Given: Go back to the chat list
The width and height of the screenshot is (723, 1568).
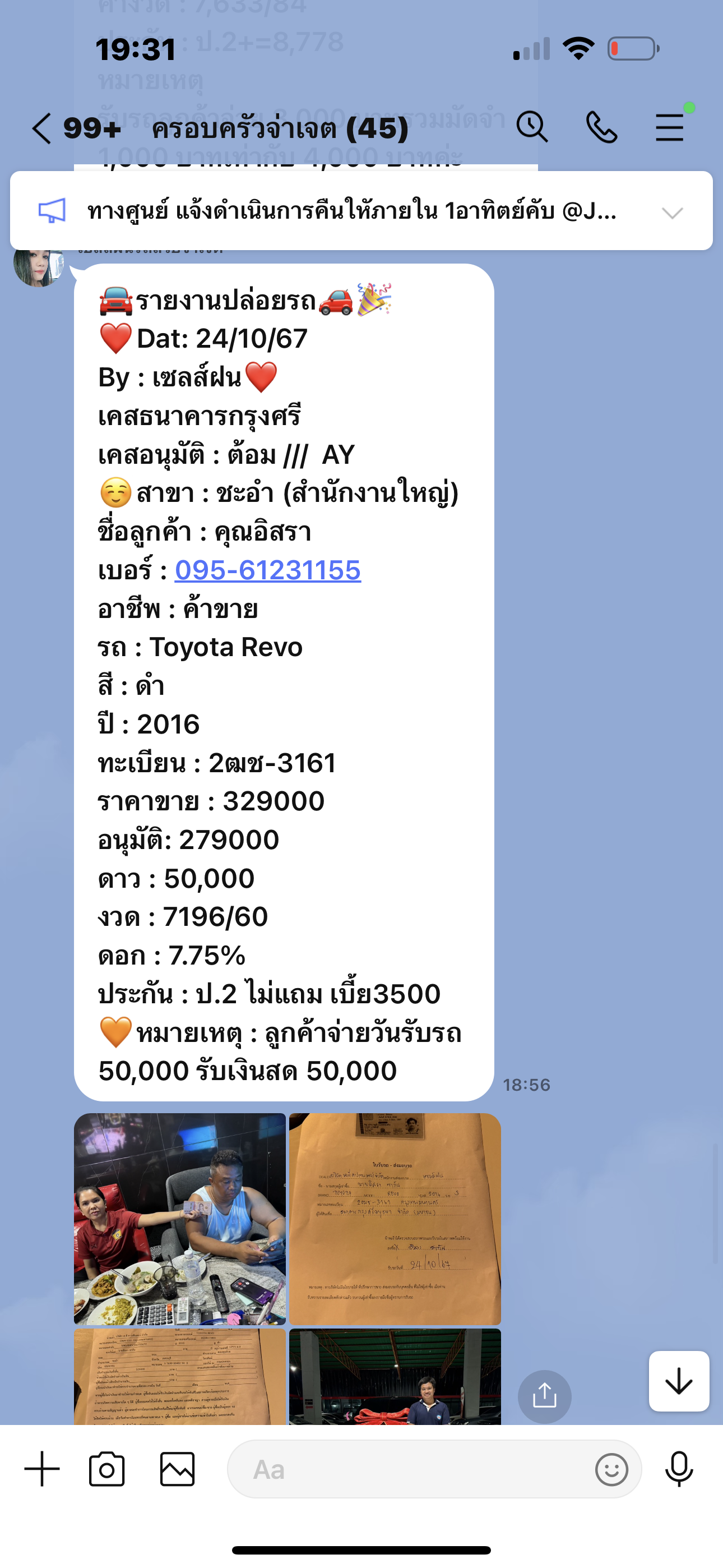Looking at the screenshot, I should 43,129.
